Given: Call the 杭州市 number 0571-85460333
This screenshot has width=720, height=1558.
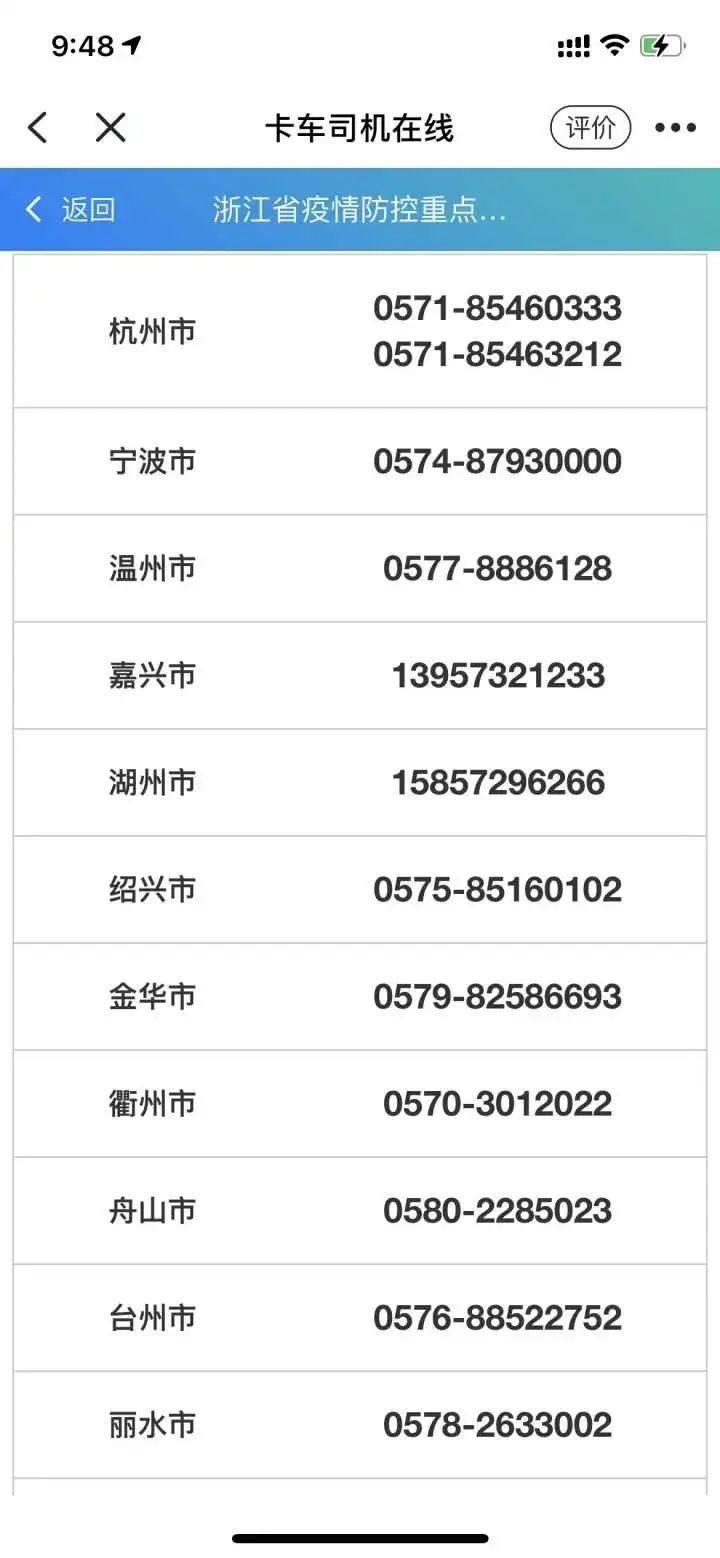Looking at the screenshot, I should (x=497, y=309).
